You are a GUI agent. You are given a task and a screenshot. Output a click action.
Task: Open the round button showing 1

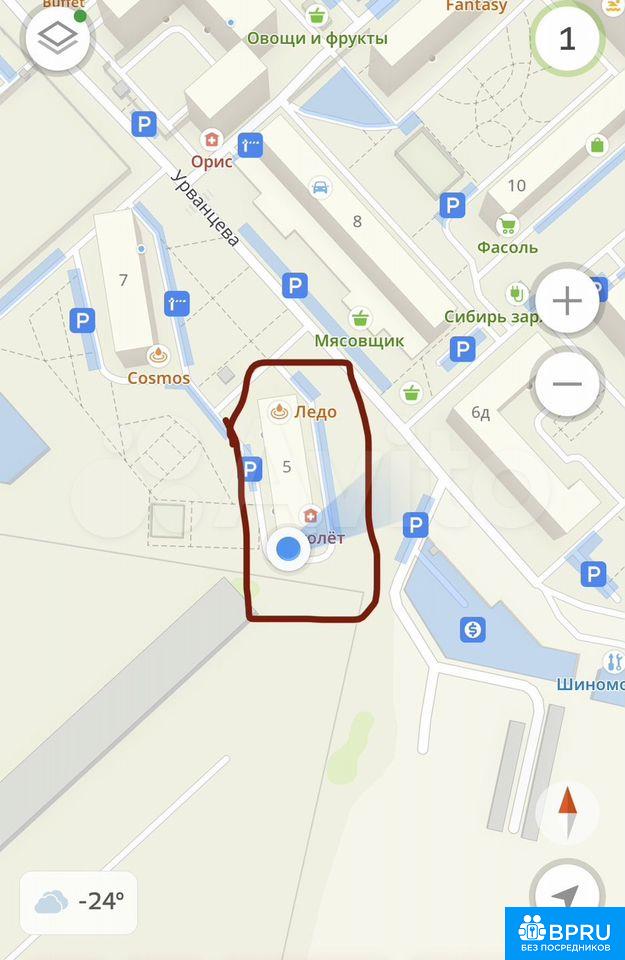coord(567,39)
